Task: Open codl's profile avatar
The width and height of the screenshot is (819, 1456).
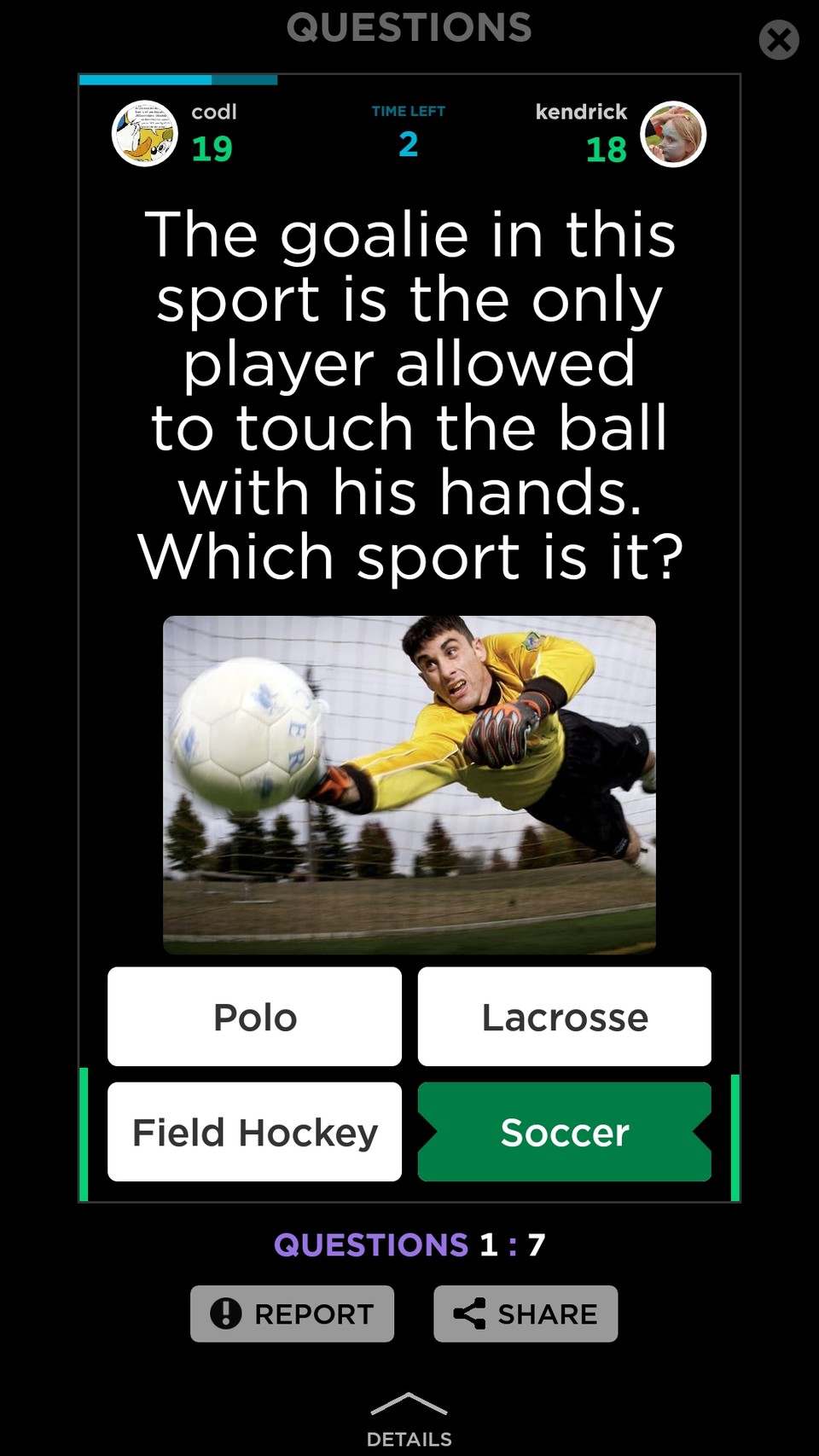Action: click(x=145, y=134)
